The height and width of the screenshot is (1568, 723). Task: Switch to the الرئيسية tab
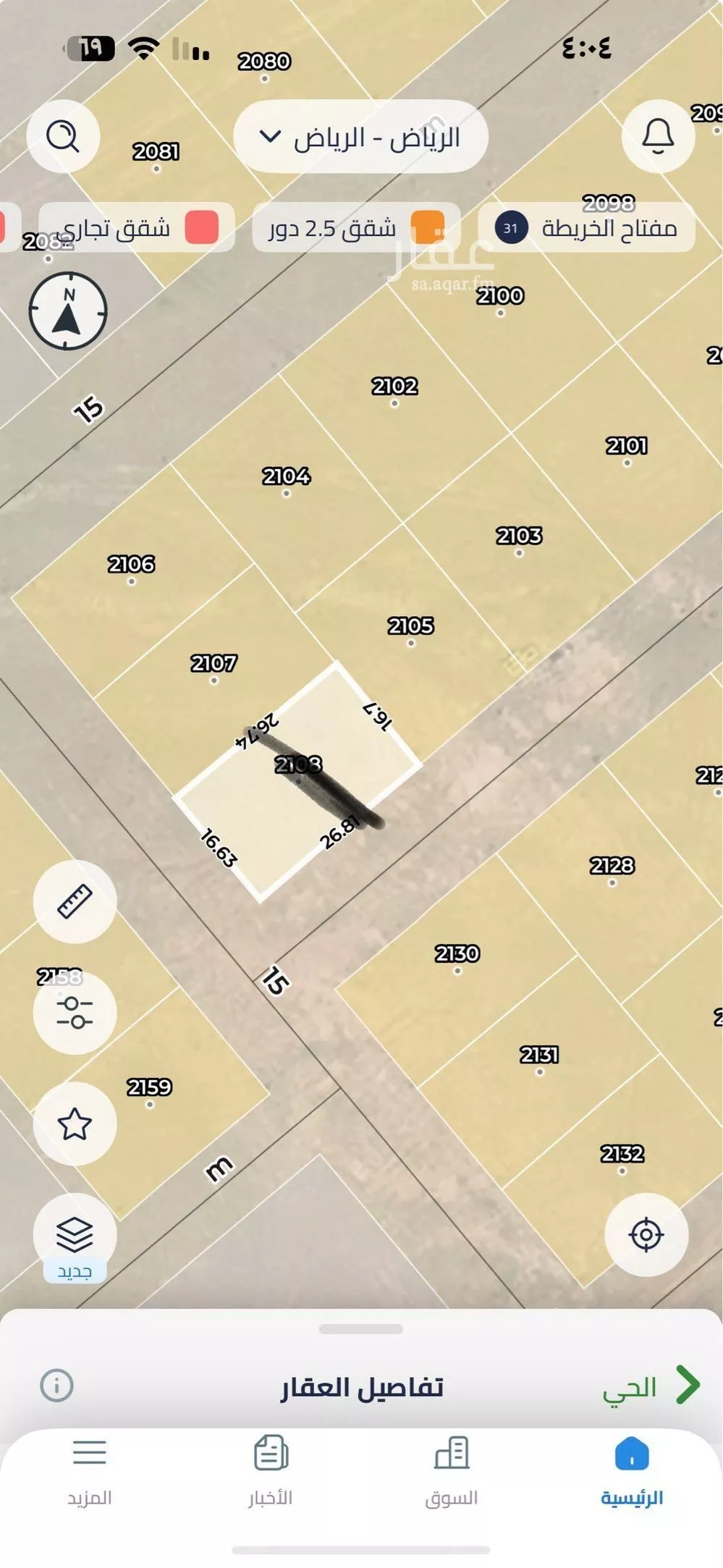632,1471
